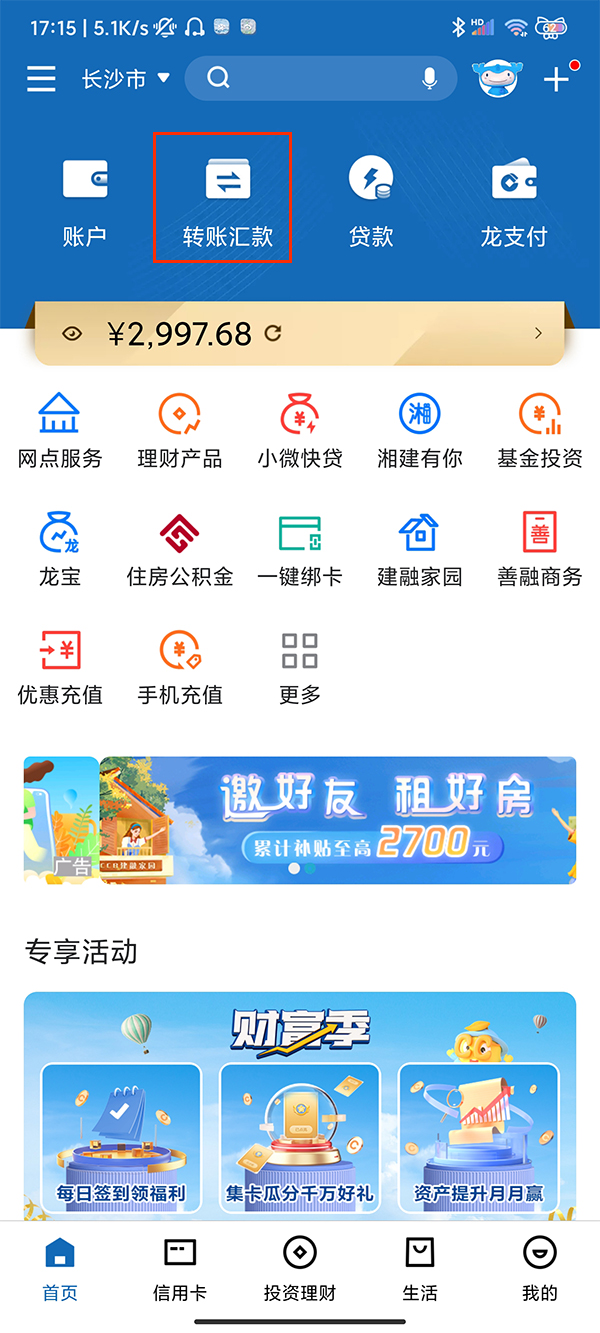Select the 长沙市 city dropdown
This screenshot has width=600, height=1333.
(125, 79)
